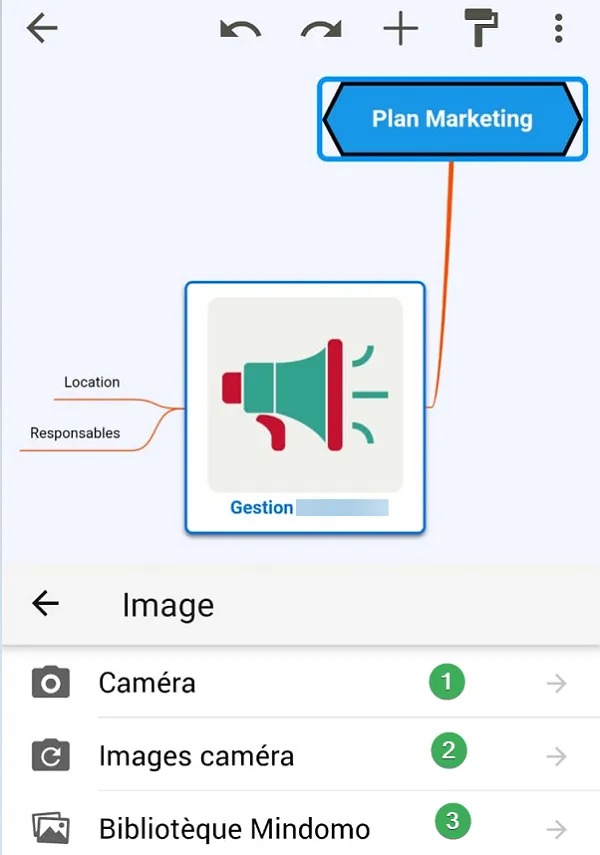Redo the last action
Viewport: 600px width, 855px height.
(x=321, y=29)
